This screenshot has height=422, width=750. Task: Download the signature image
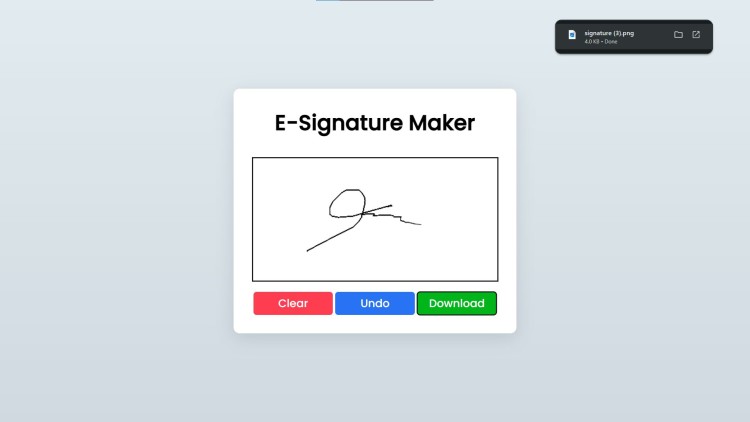456,303
